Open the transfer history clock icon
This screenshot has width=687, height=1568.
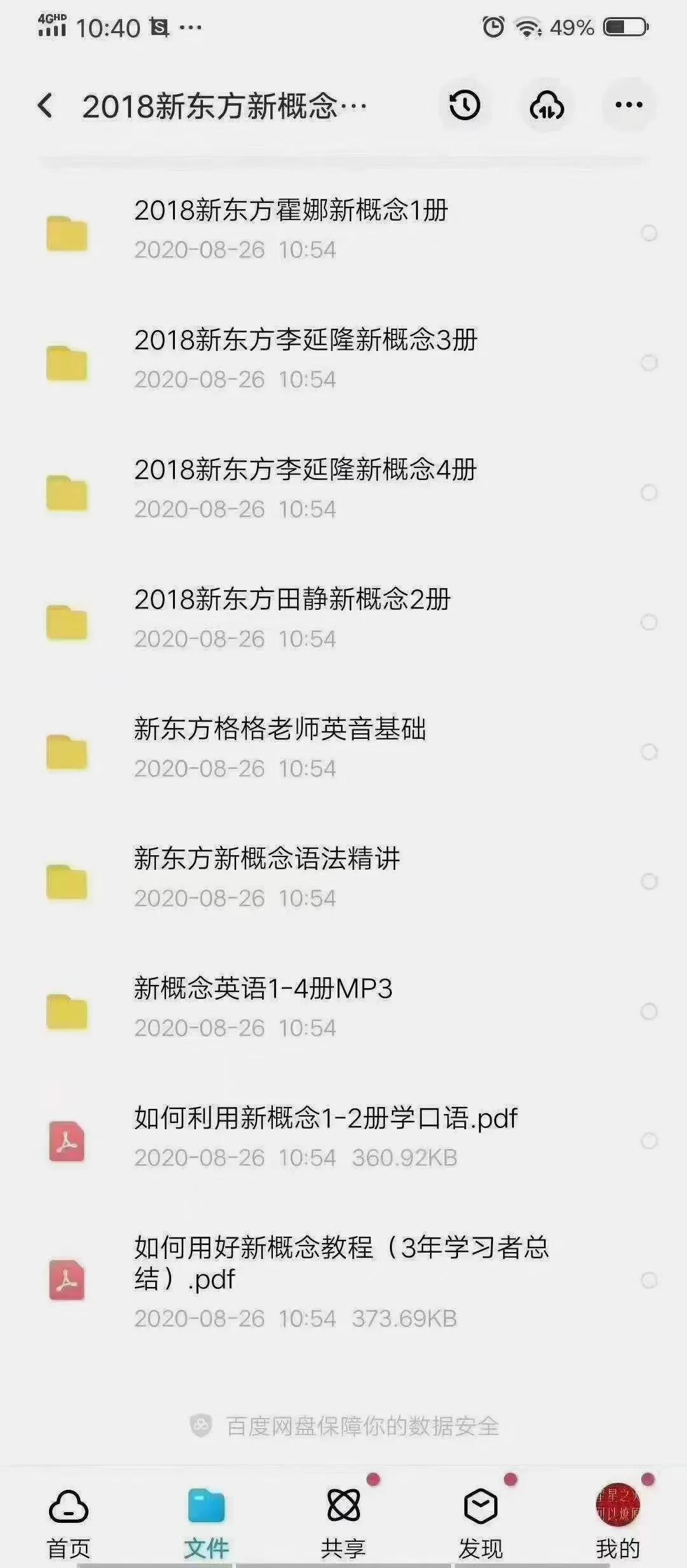click(x=463, y=106)
